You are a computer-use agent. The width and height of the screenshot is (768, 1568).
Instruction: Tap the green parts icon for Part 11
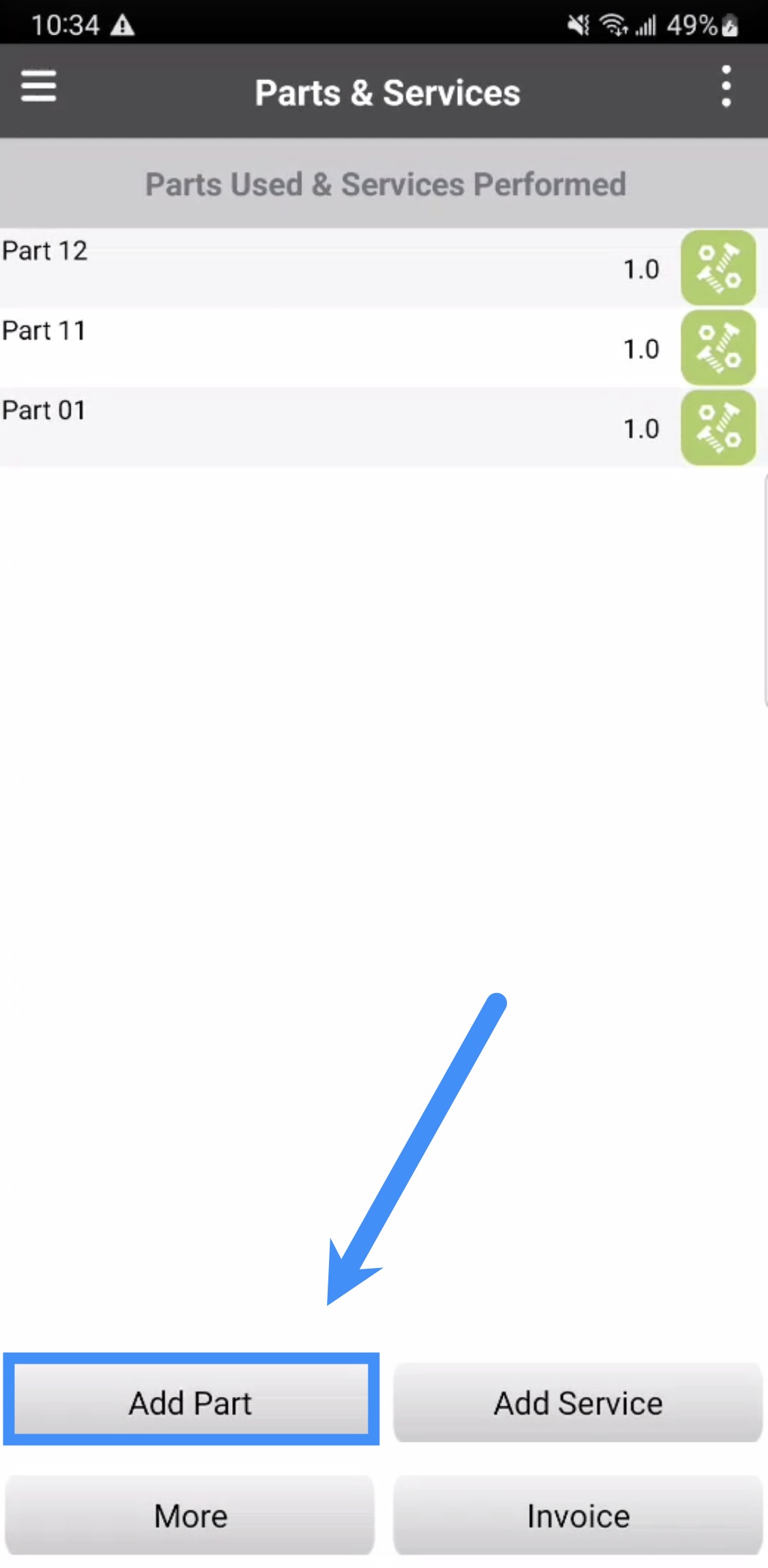(x=718, y=348)
